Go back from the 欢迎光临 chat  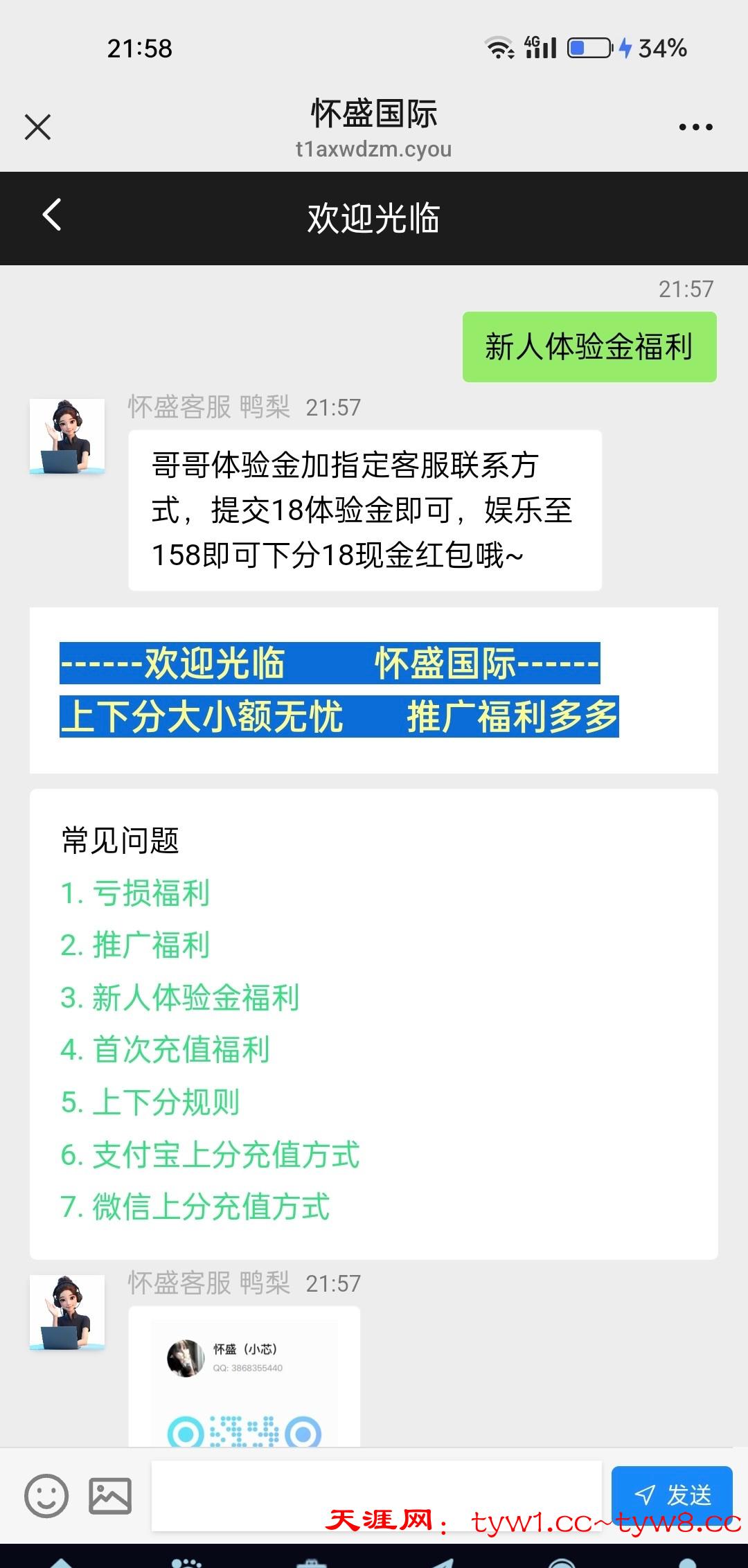click(x=52, y=215)
